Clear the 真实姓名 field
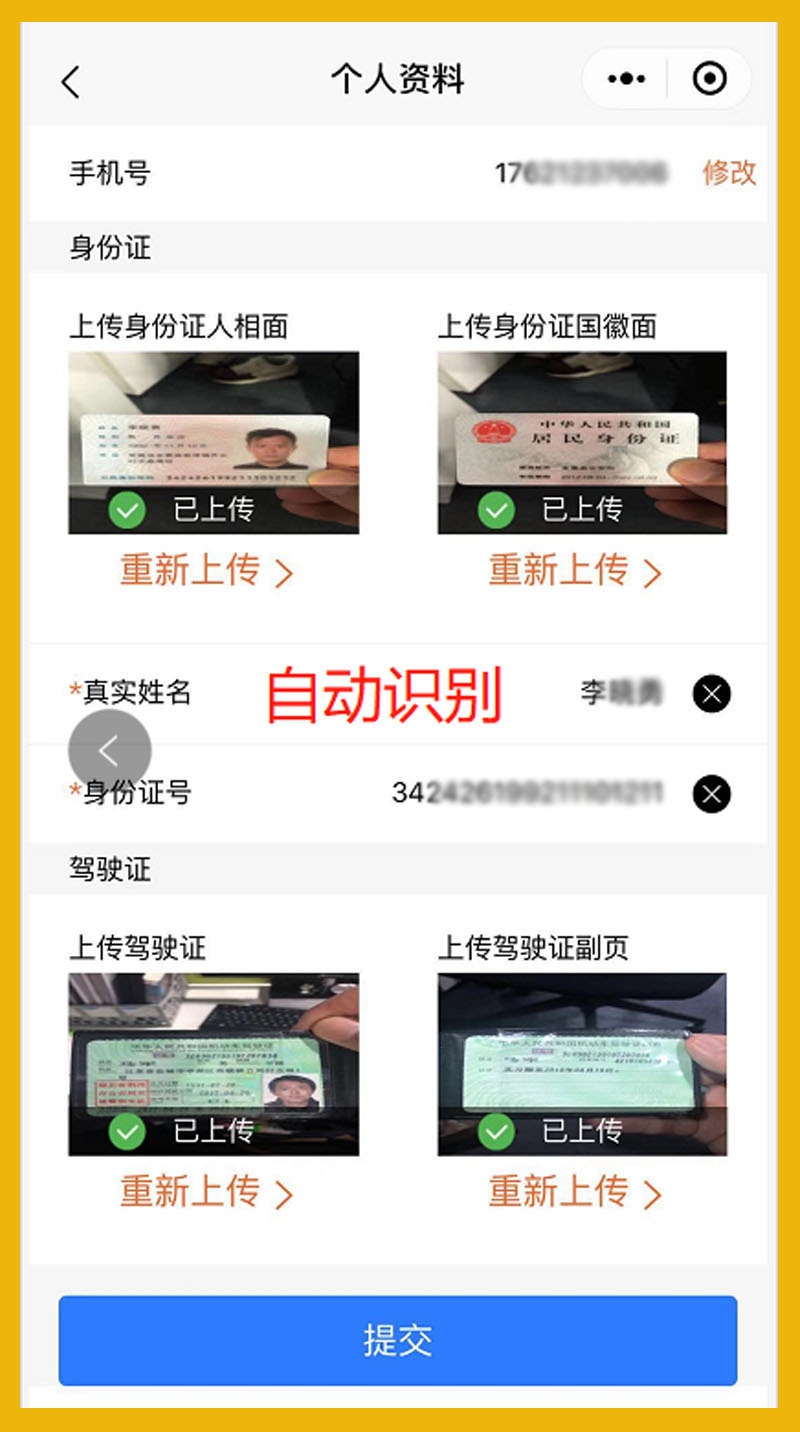 click(x=711, y=693)
